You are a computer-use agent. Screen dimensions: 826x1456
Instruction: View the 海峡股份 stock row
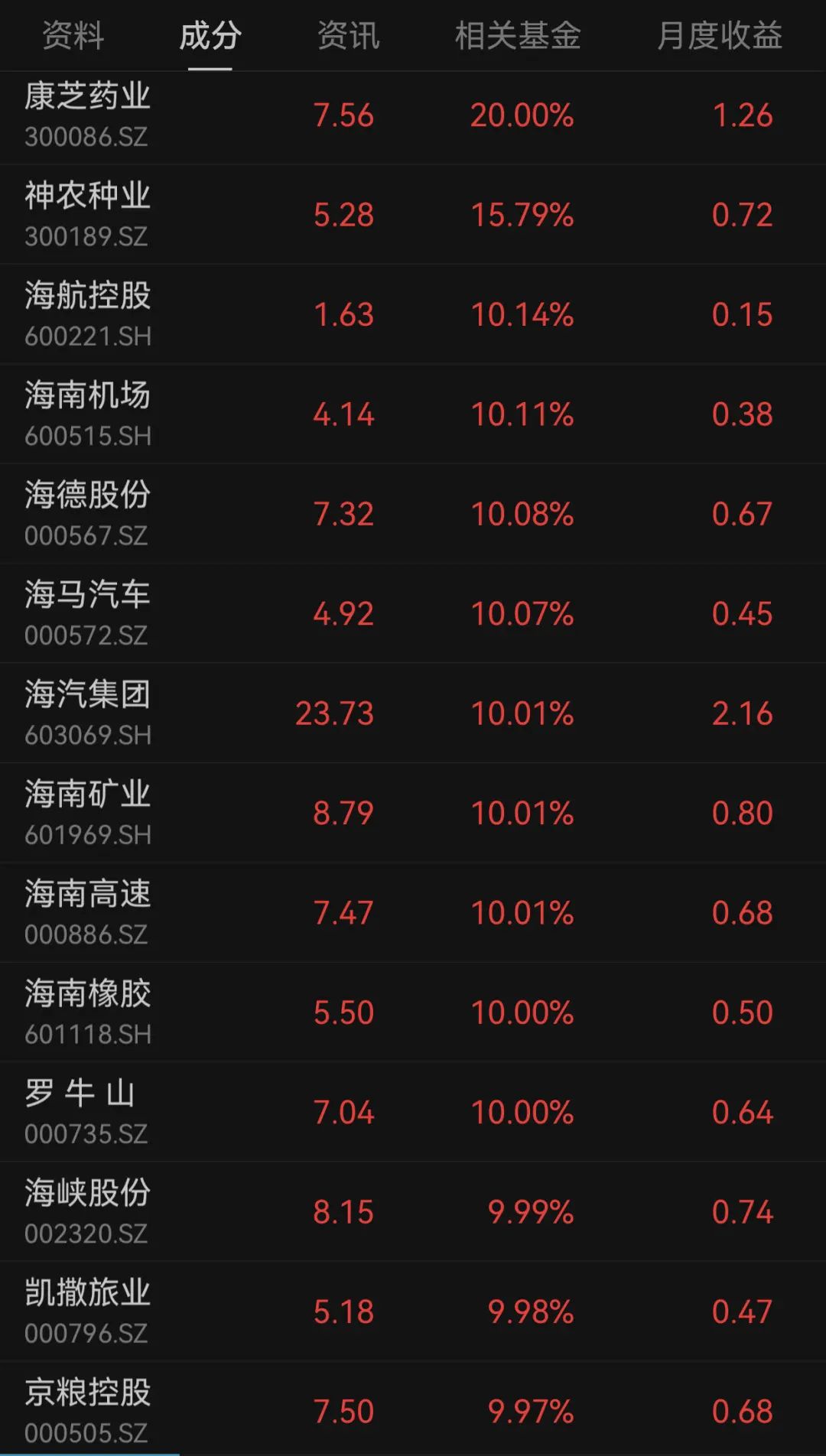(87, 1211)
